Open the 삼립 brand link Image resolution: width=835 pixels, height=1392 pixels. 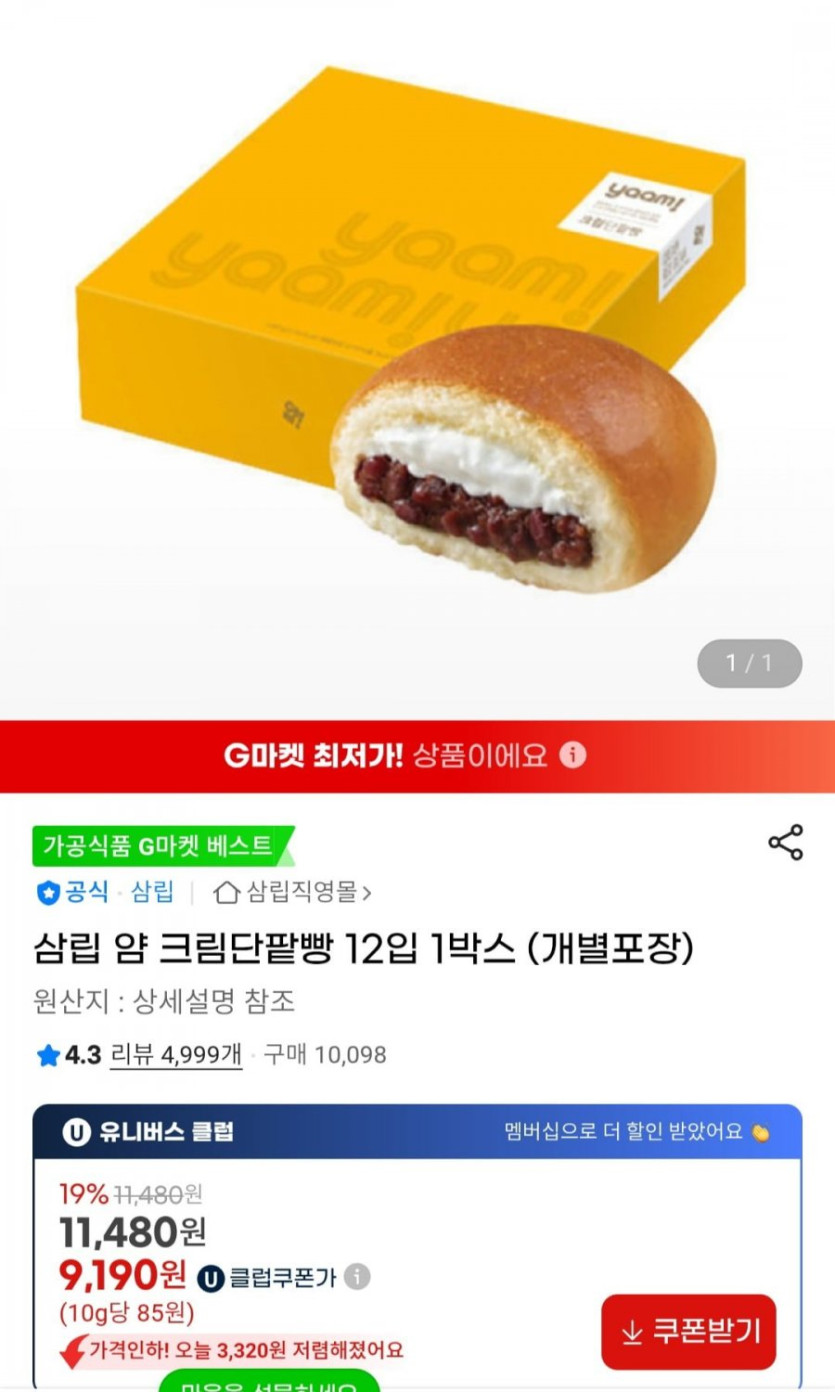pos(152,892)
